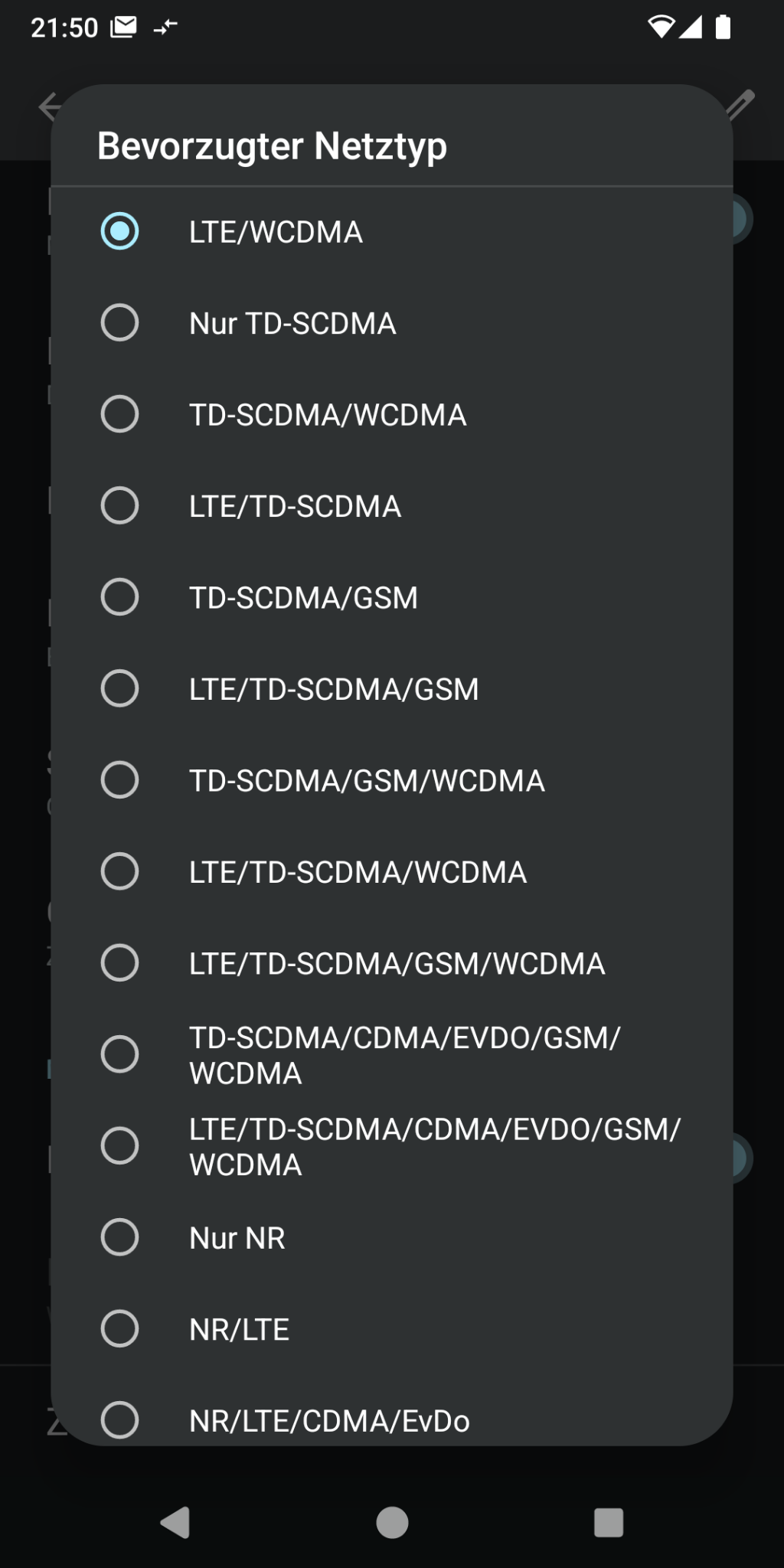Choose TD-SCDMA/CDMA/EVDO/GSM/WCDMA option
The width and height of the screenshot is (784, 1568).
[x=392, y=1054]
